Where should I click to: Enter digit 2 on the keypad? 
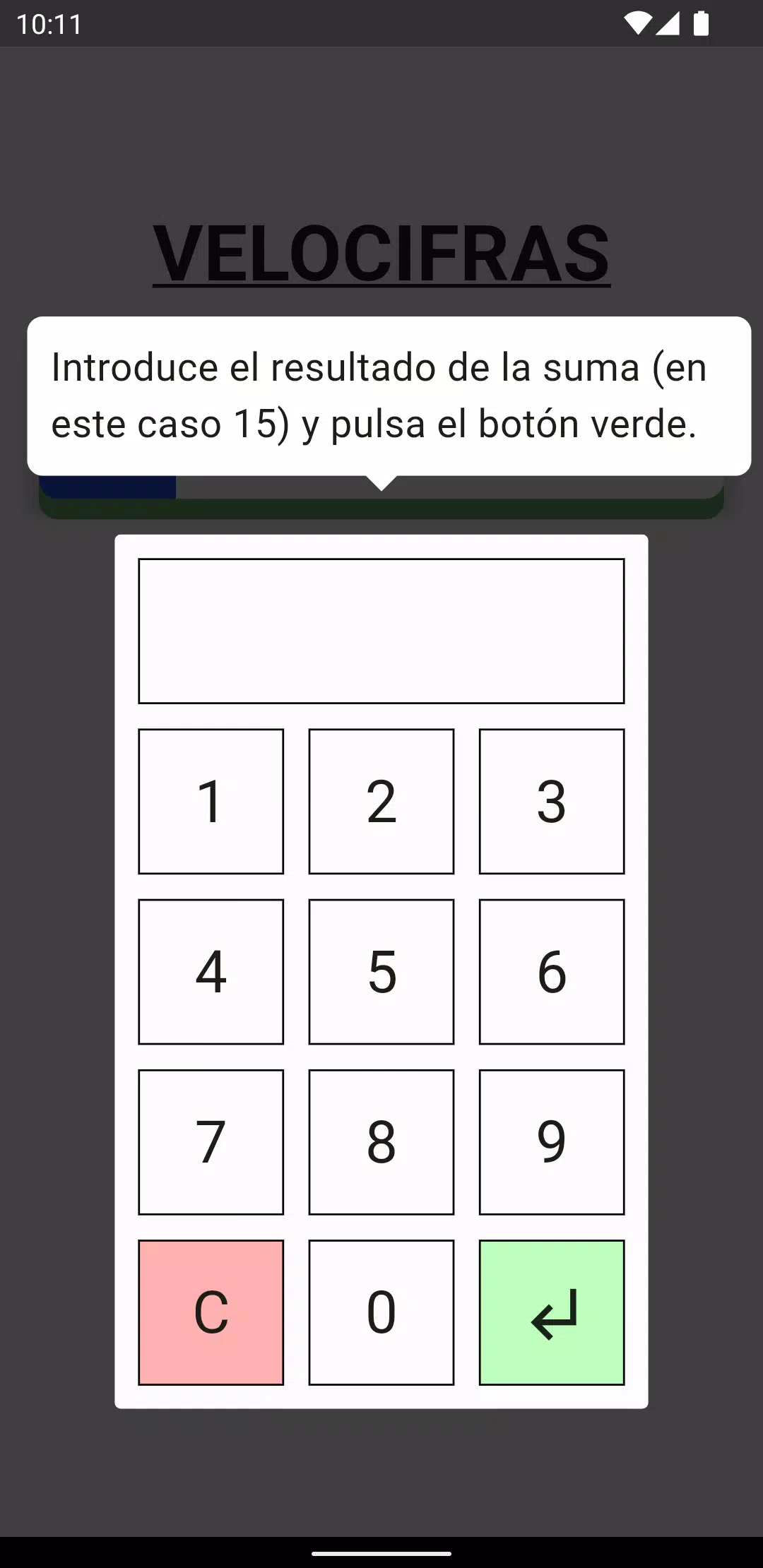(x=381, y=802)
